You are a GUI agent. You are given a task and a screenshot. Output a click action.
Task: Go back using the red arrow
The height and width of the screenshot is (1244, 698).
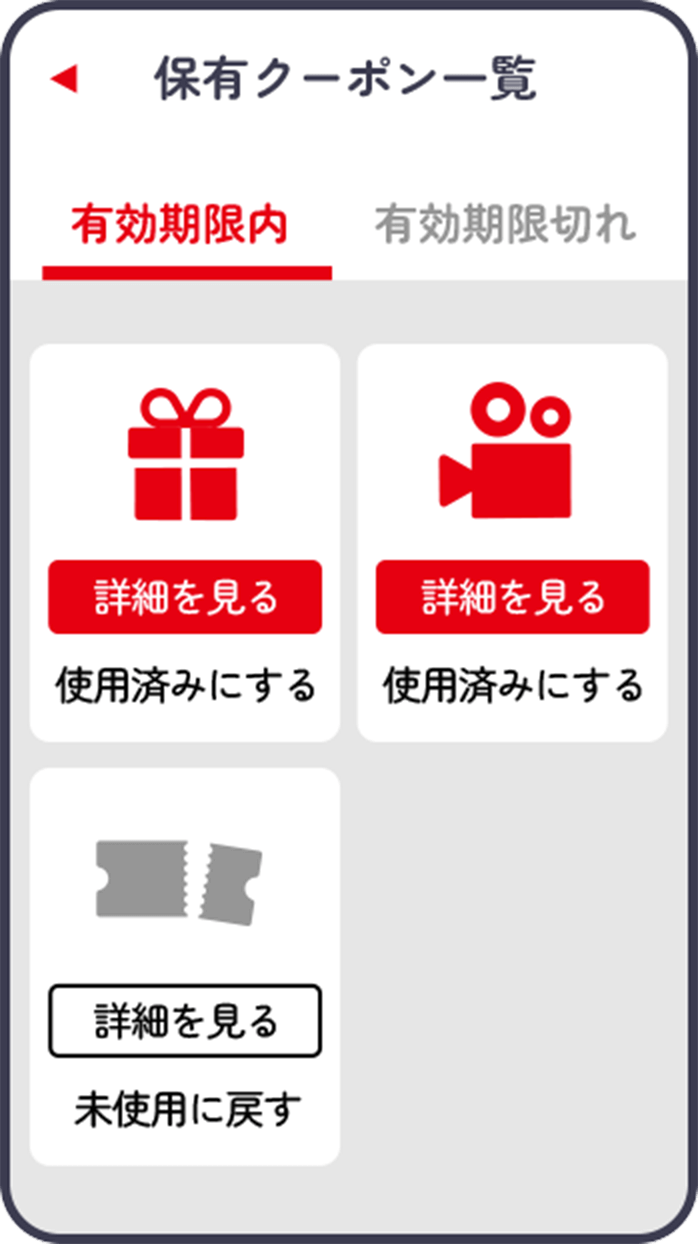tap(64, 79)
